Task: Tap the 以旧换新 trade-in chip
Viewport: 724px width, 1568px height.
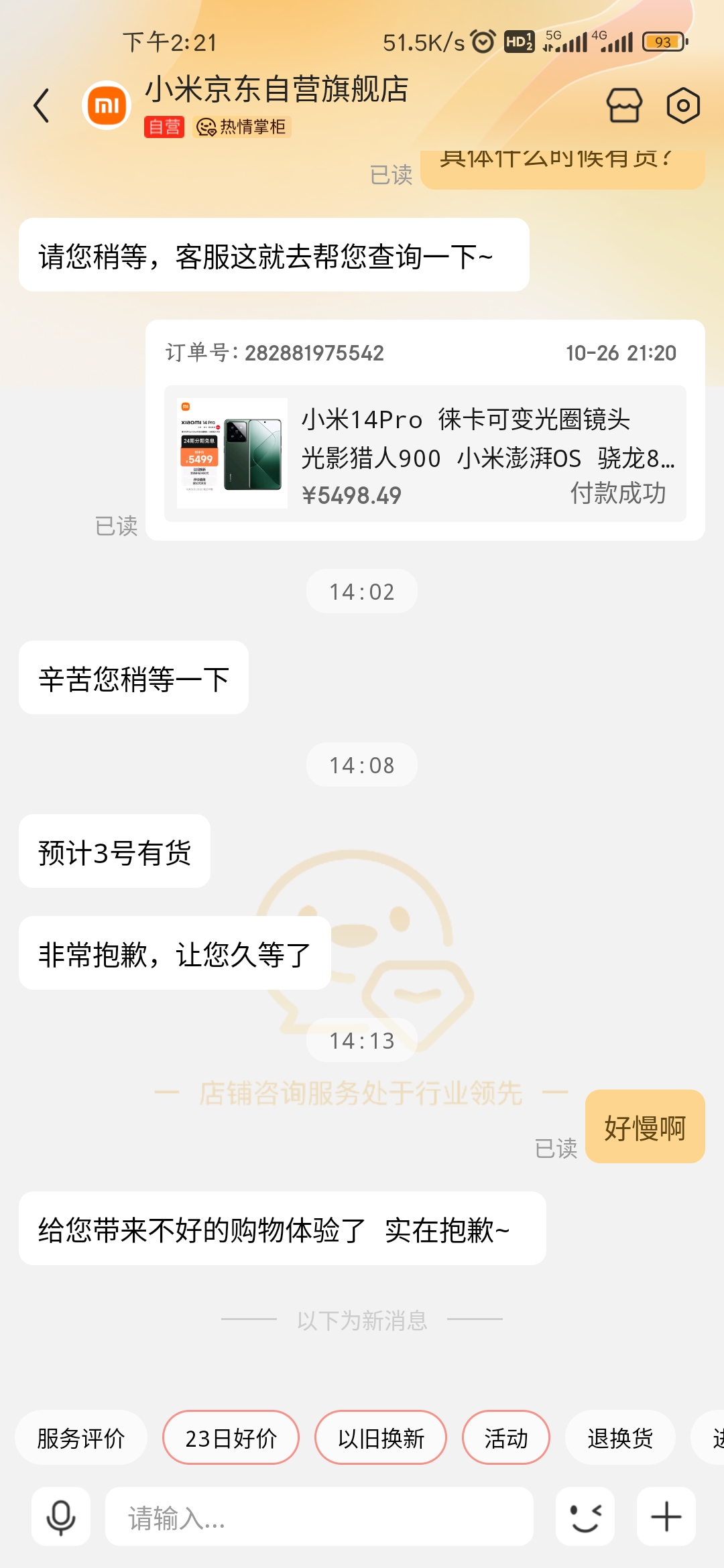Action: (x=380, y=1437)
